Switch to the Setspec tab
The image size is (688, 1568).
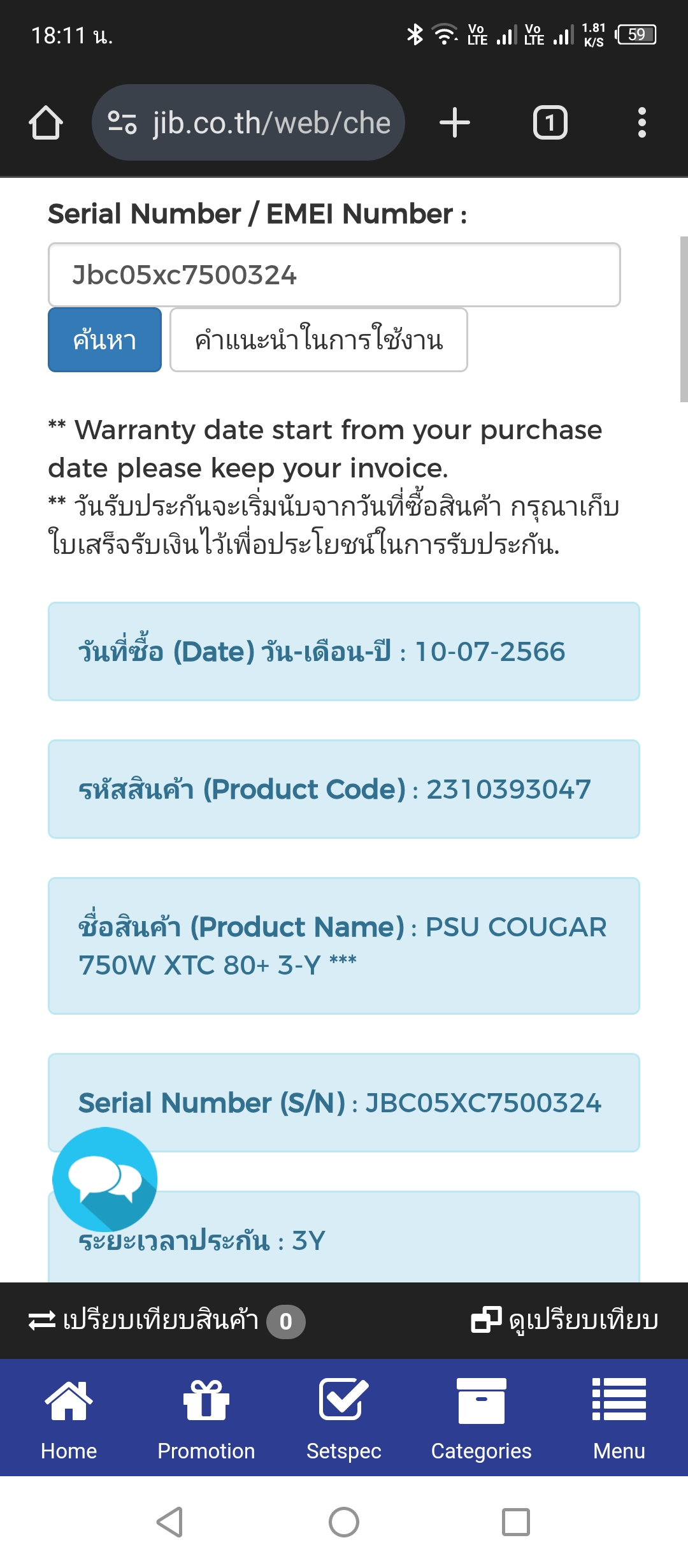344,1419
